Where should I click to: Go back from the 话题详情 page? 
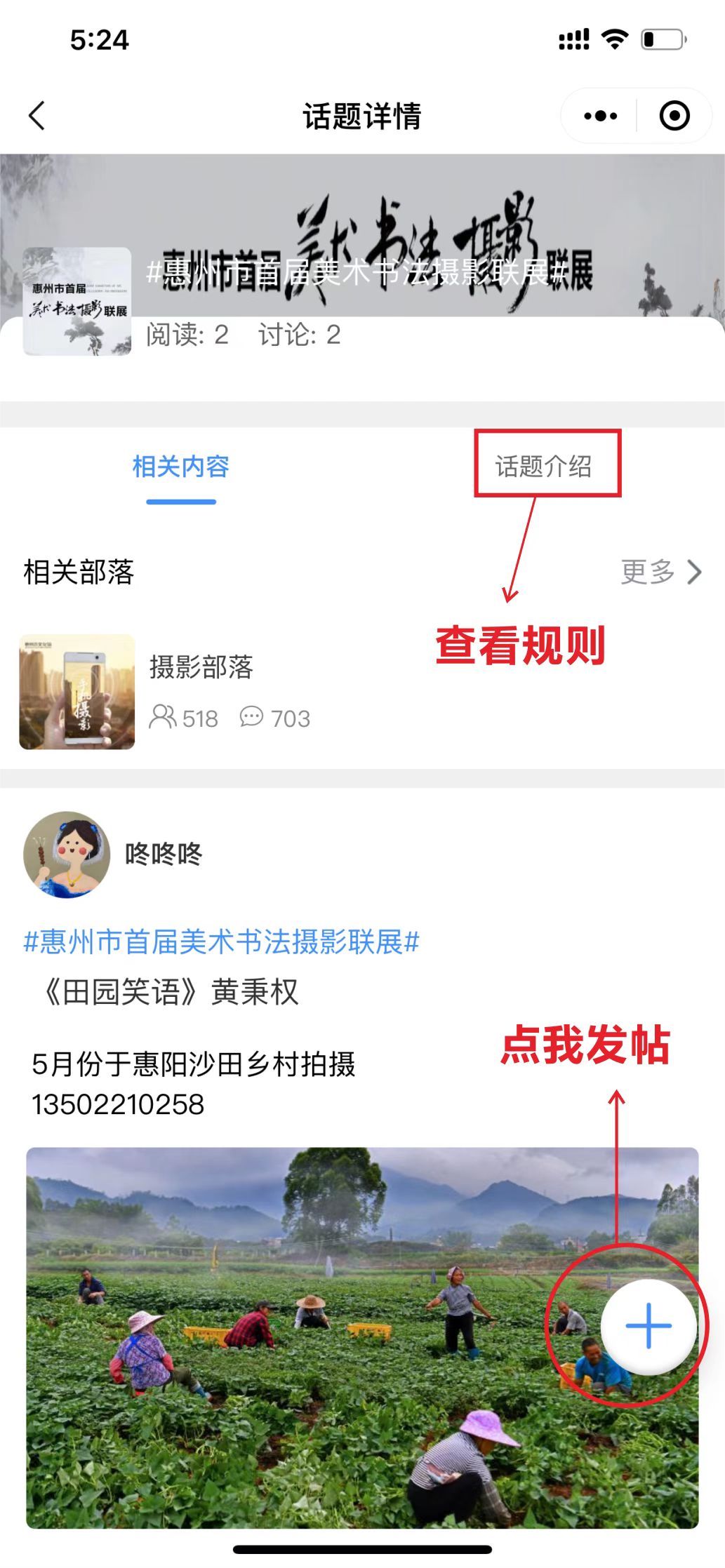[37, 116]
